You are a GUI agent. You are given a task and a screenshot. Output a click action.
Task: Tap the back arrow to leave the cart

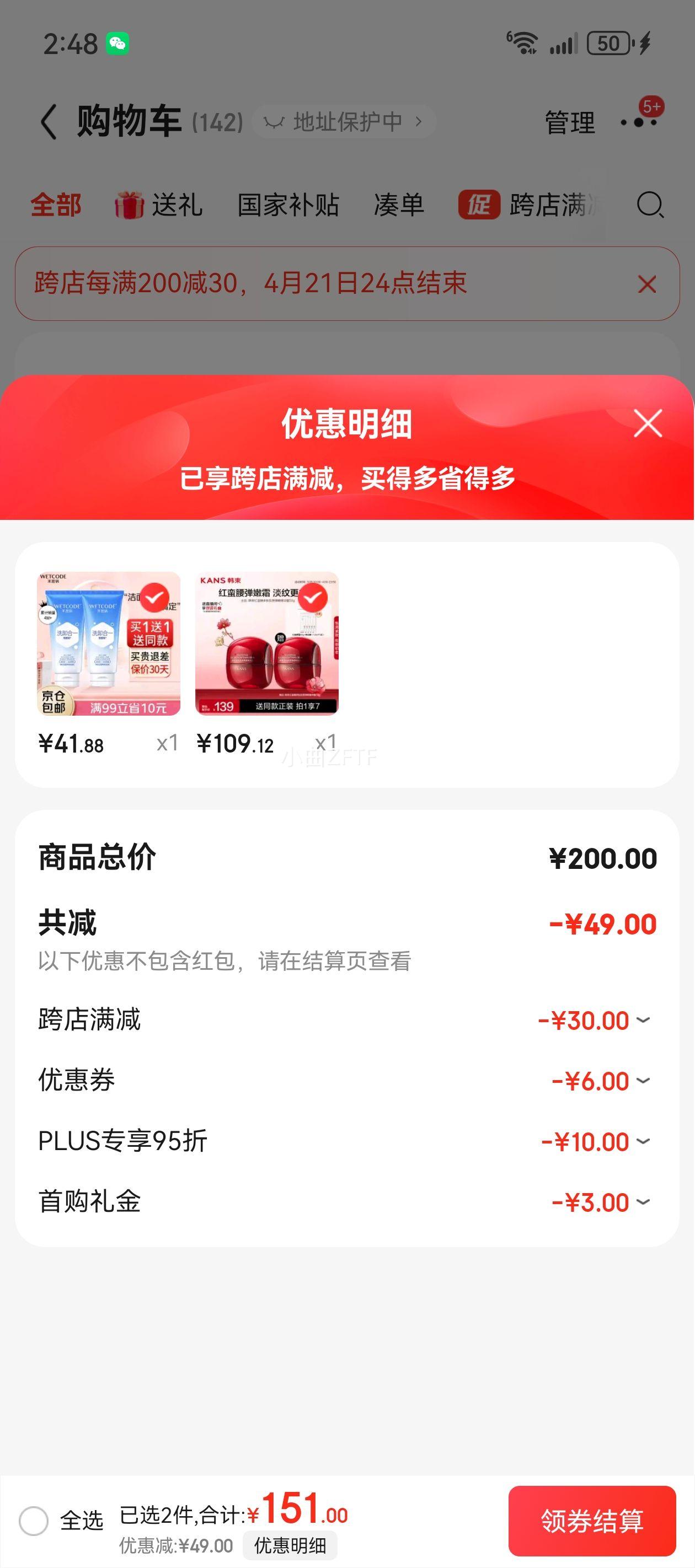[51, 121]
